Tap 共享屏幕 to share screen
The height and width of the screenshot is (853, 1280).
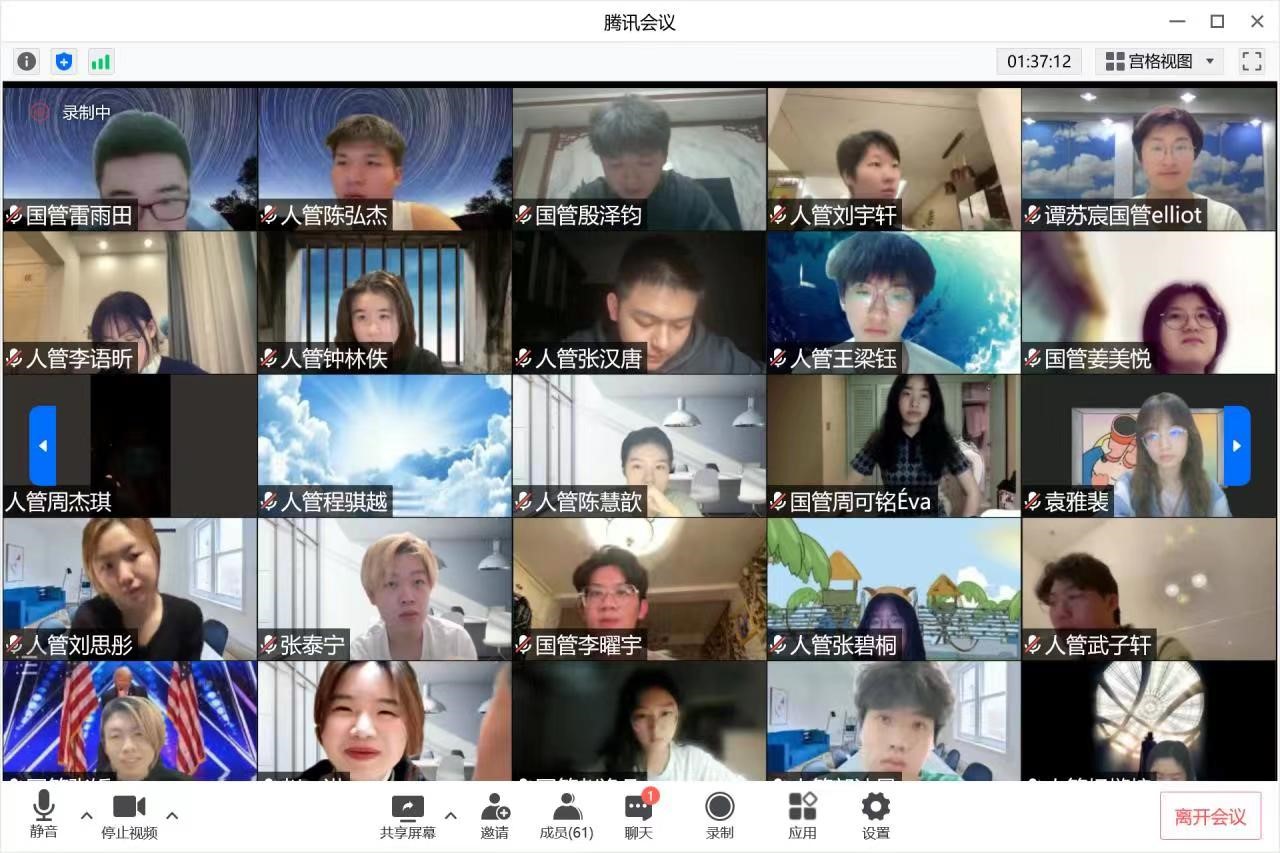tap(407, 815)
